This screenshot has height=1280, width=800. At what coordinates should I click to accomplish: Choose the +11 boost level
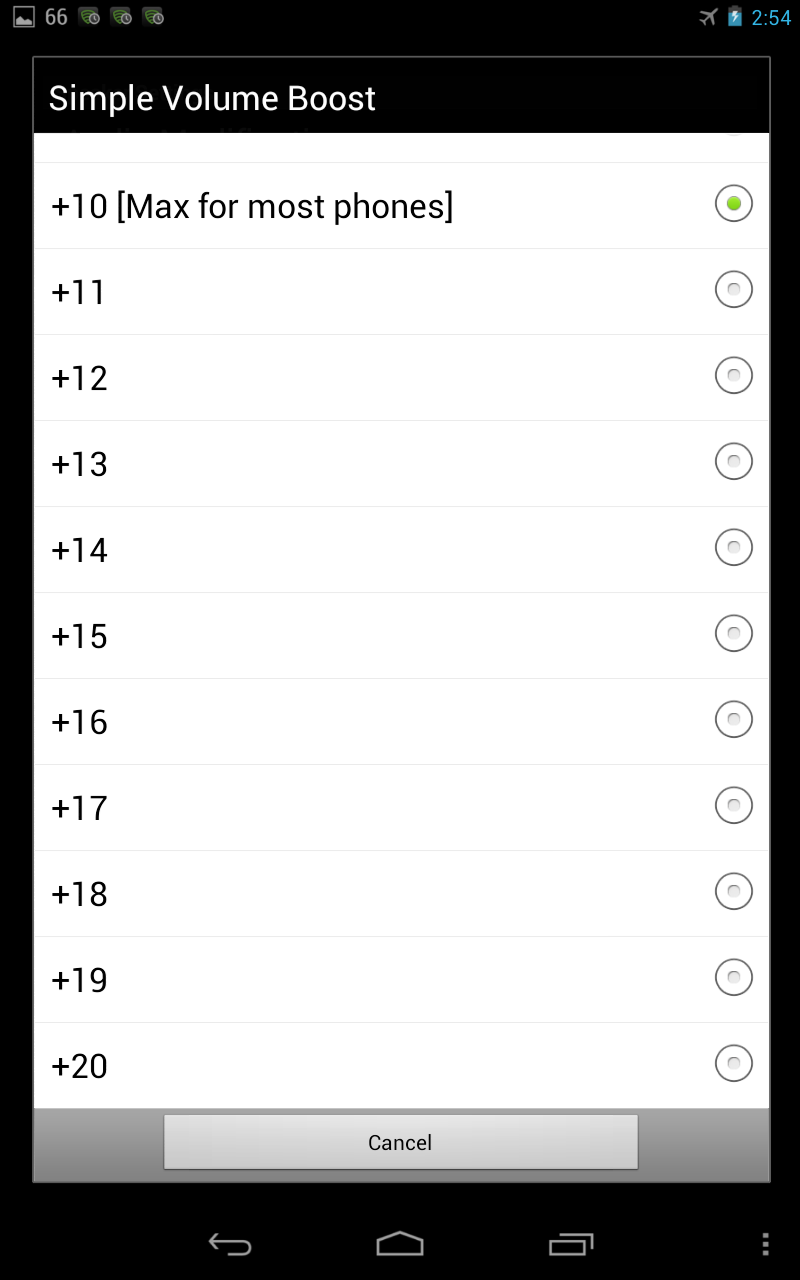pos(401,292)
